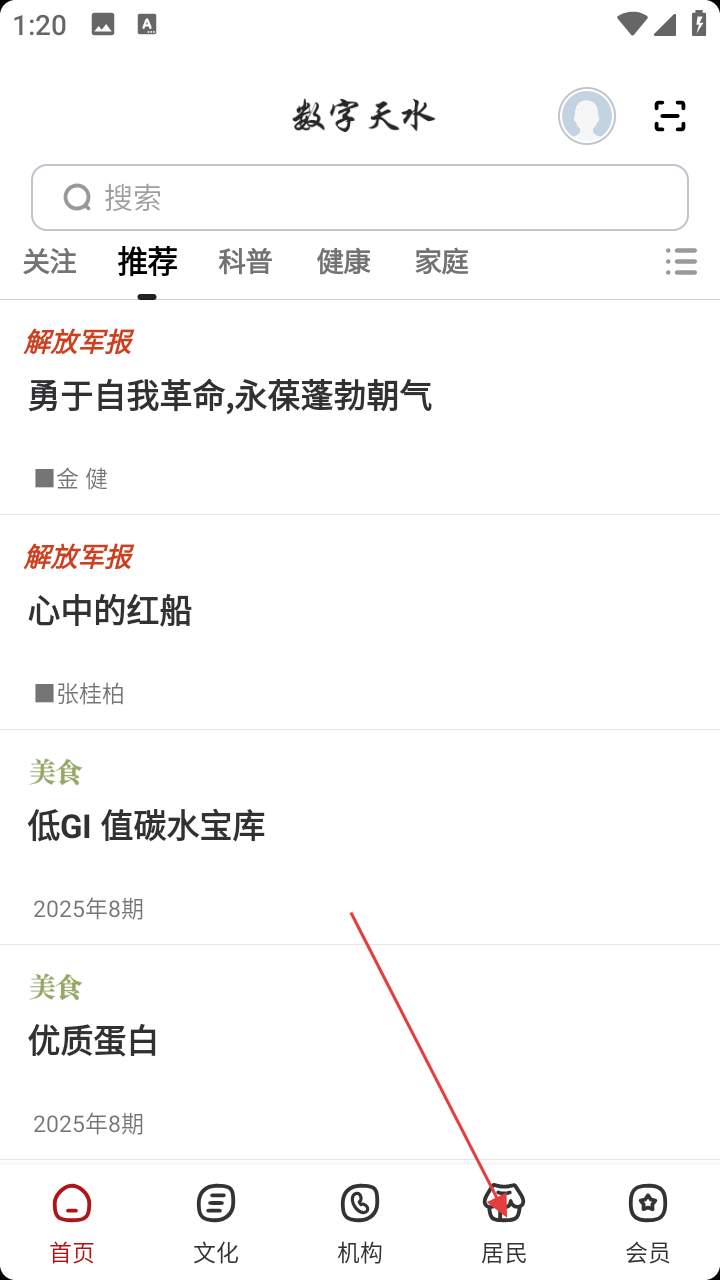Viewport: 720px width, 1280px height.
Task: Open the QR scan icon
Action: pos(670,117)
